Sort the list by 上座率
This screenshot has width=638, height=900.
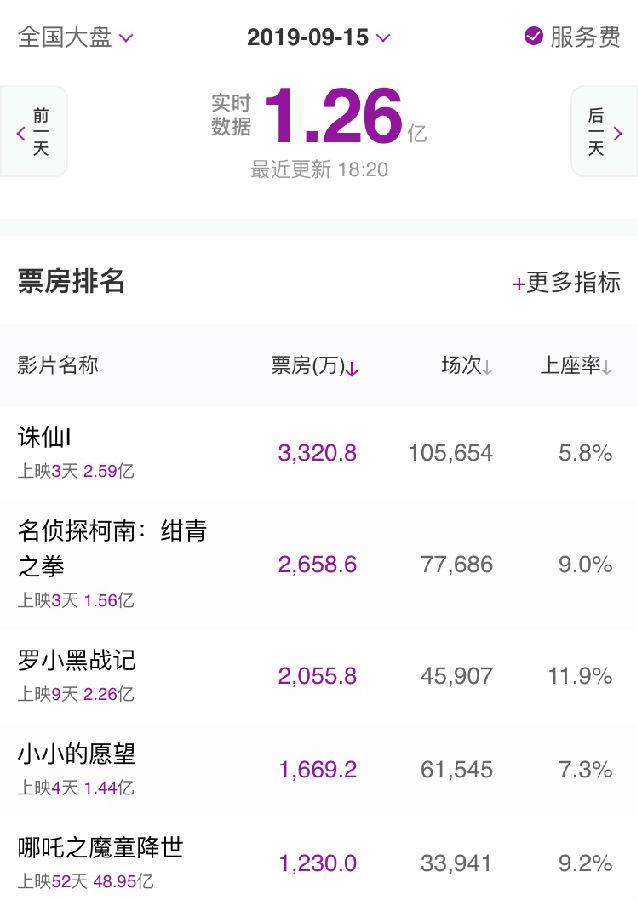click(x=576, y=366)
